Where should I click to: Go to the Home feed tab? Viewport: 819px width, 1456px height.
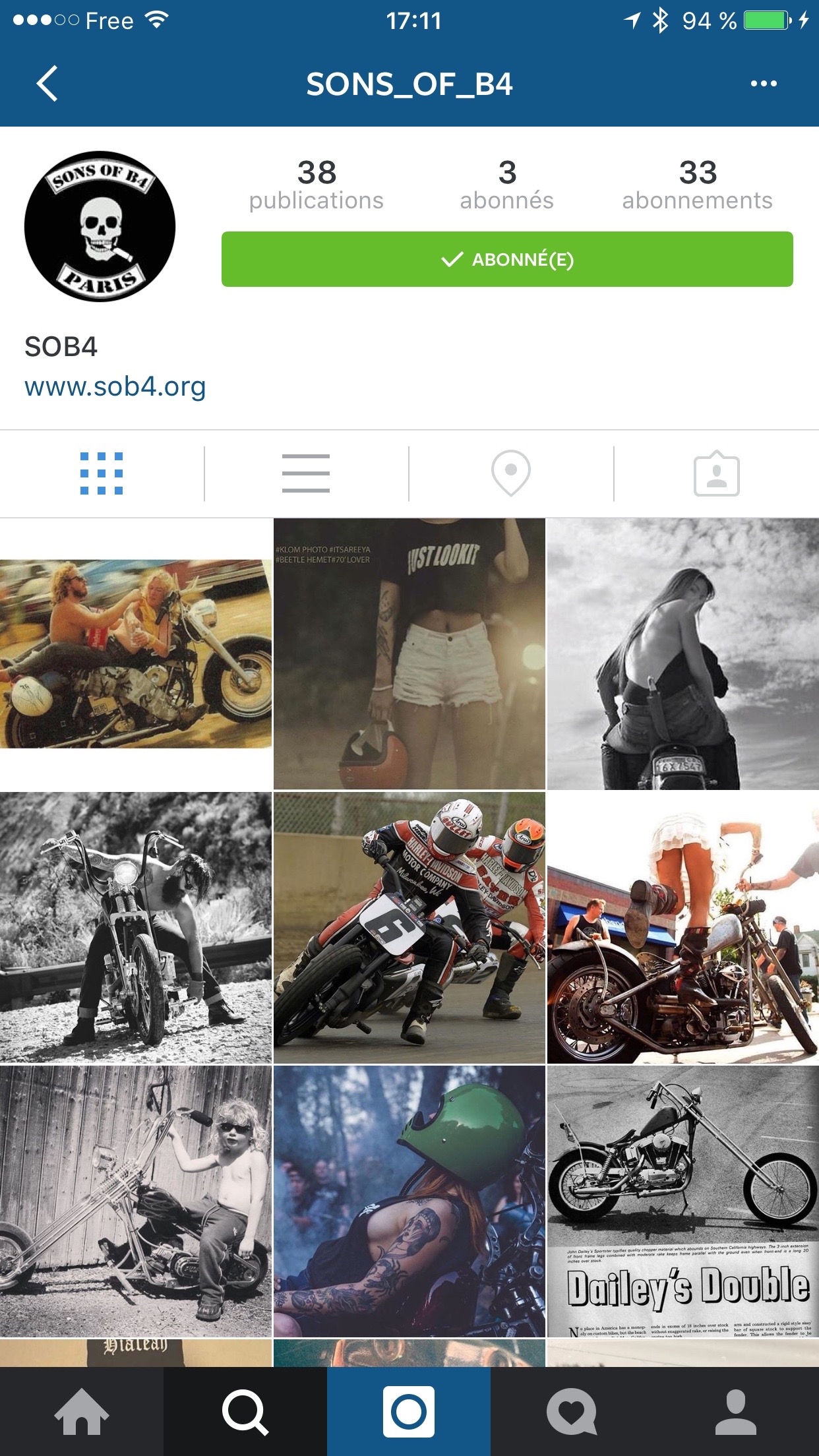81,1411
